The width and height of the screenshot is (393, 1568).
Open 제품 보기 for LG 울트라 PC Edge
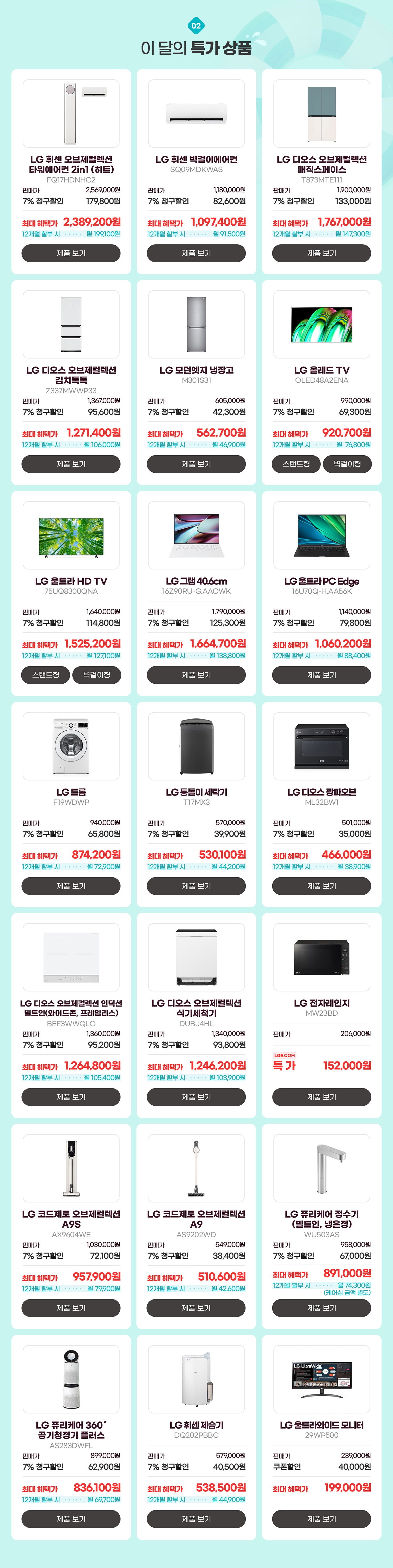pyautogui.click(x=321, y=675)
